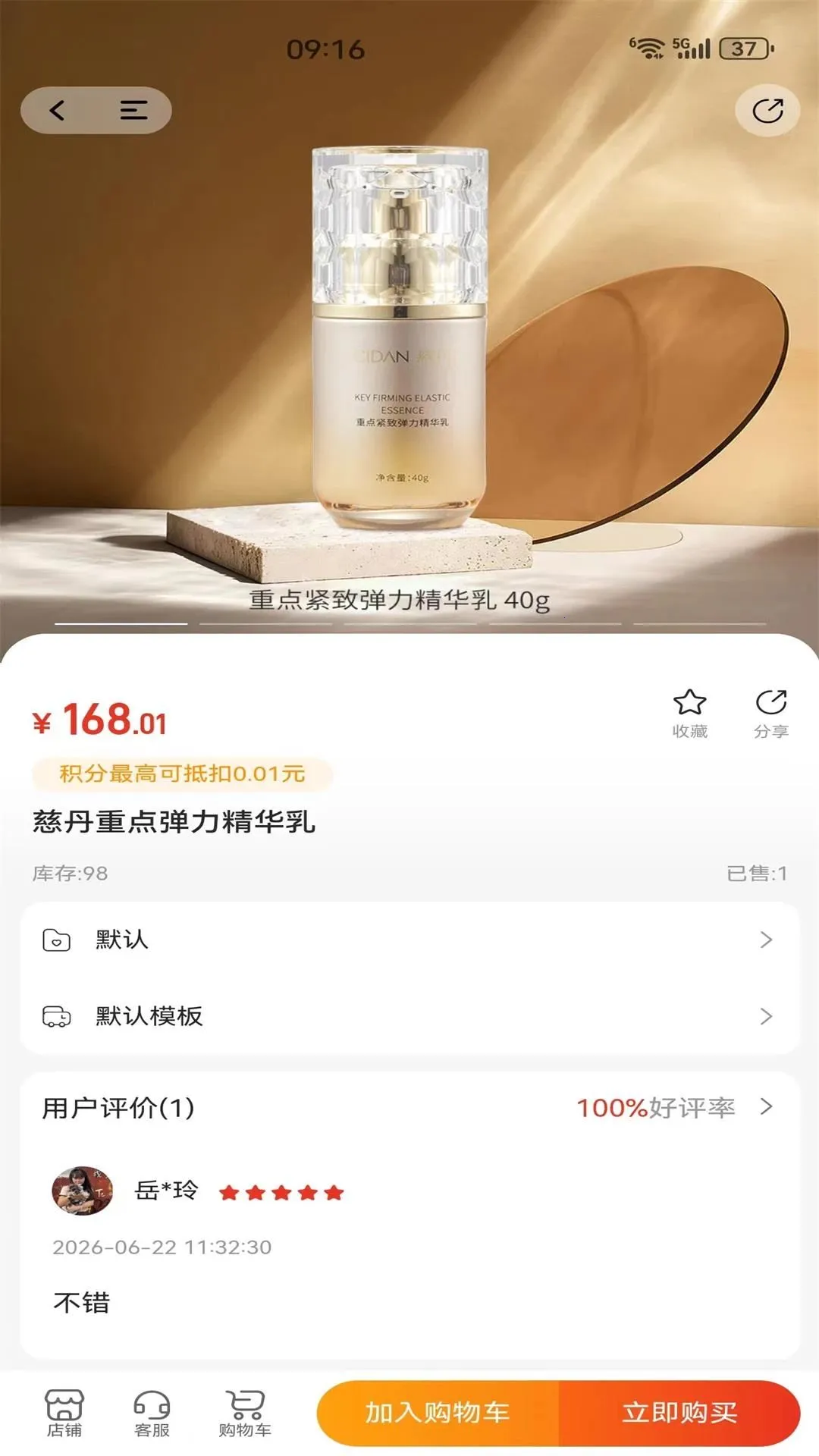The width and height of the screenshot is (819, 1456).
Task: Open the review by 岳*玲
Action: (x=409, y=1244)
